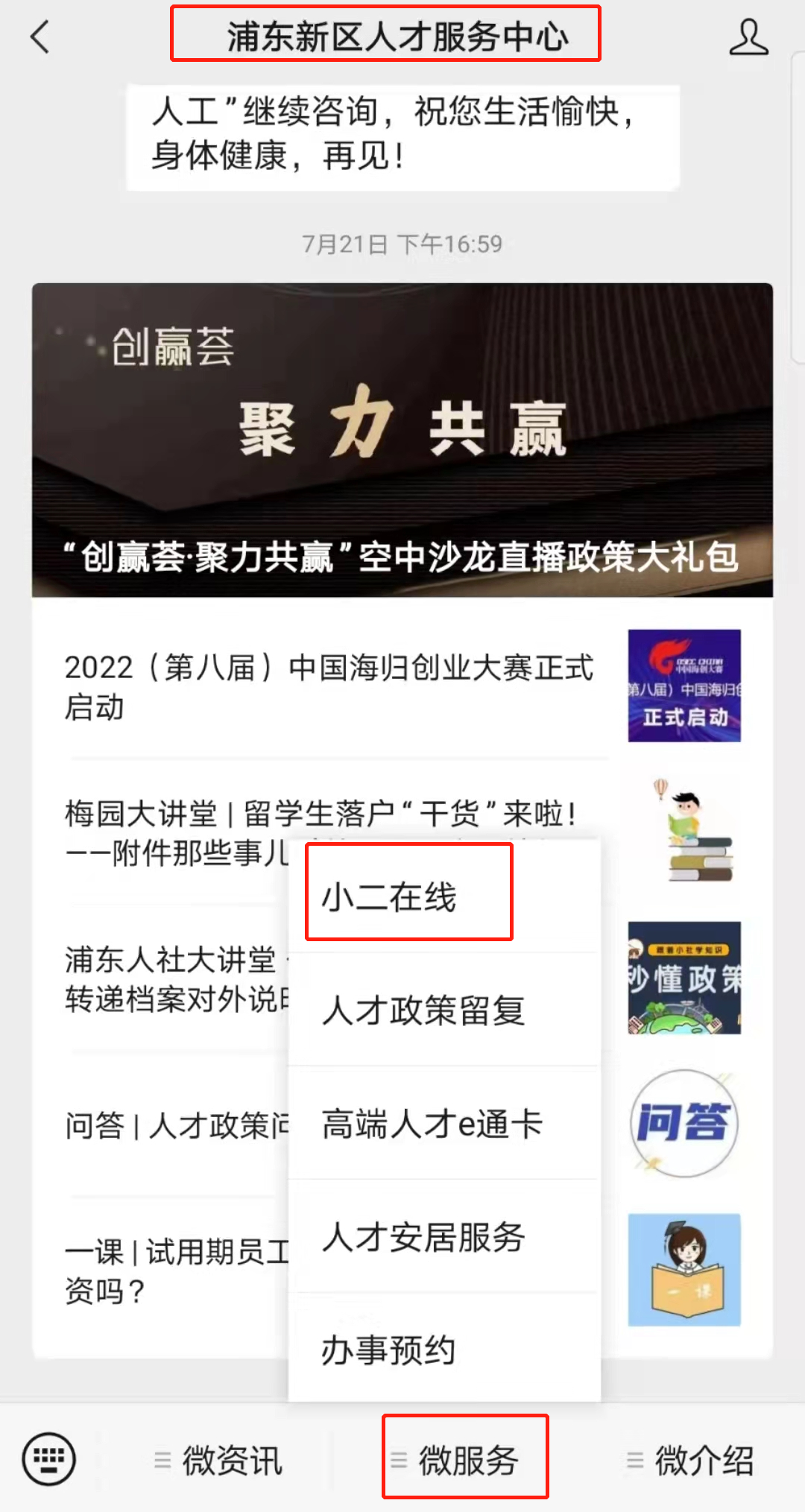
Task: Open the 浦东人社大讲堂 article
Action: [171, 978]
